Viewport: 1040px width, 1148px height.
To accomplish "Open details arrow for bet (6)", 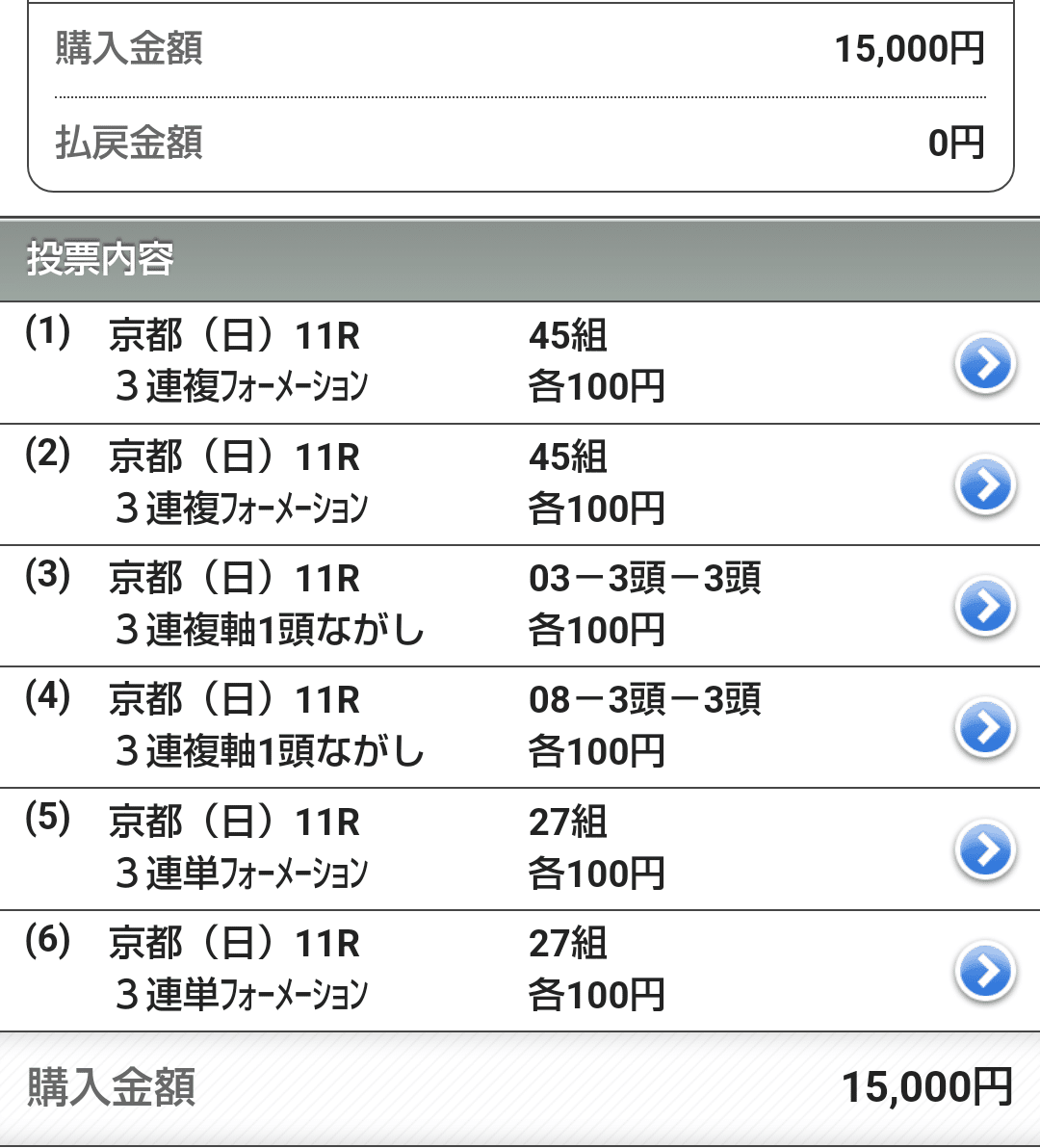I will (984, 969).
